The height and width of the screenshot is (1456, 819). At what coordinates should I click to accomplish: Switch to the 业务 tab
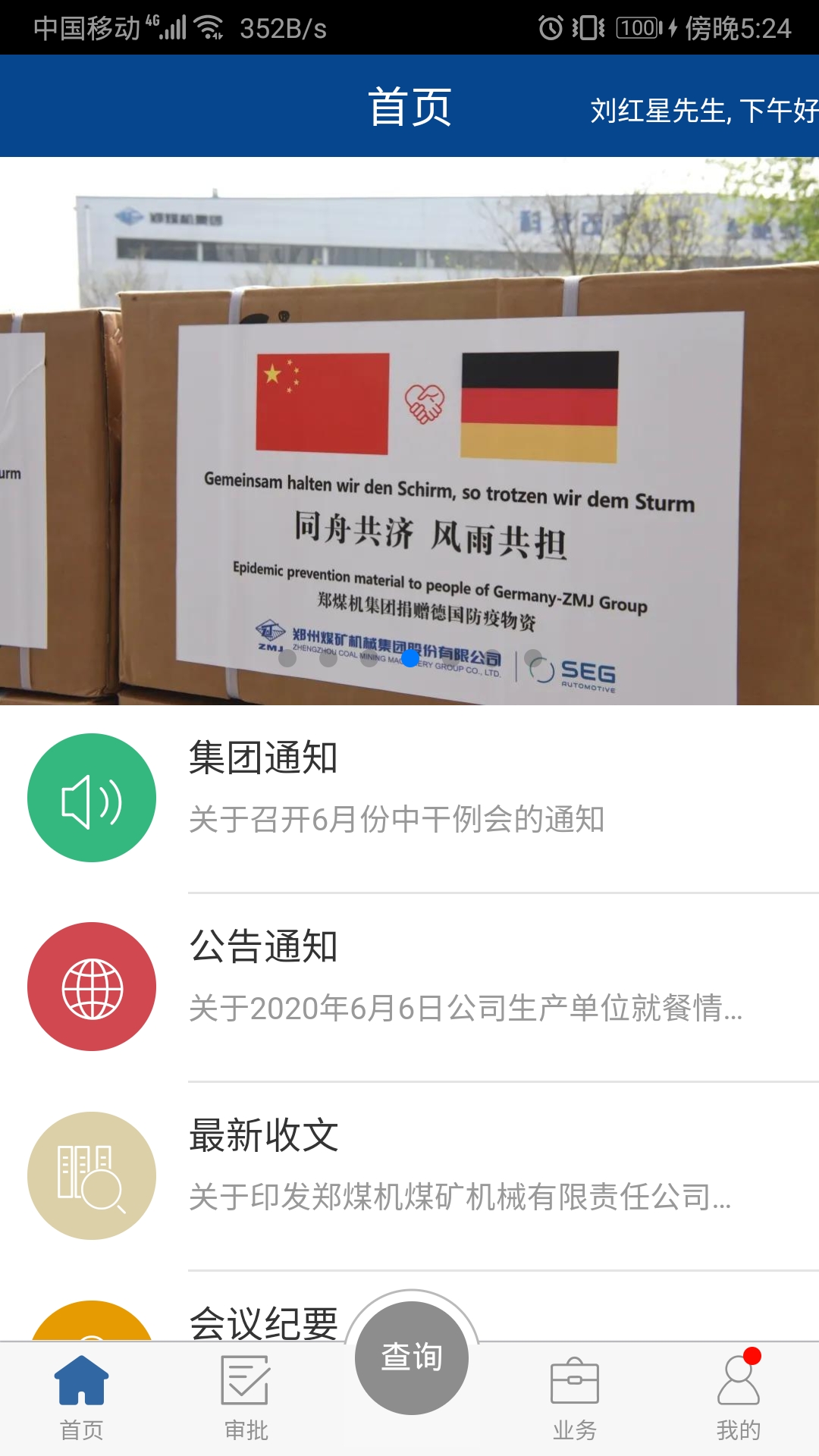pos(574,1397)
